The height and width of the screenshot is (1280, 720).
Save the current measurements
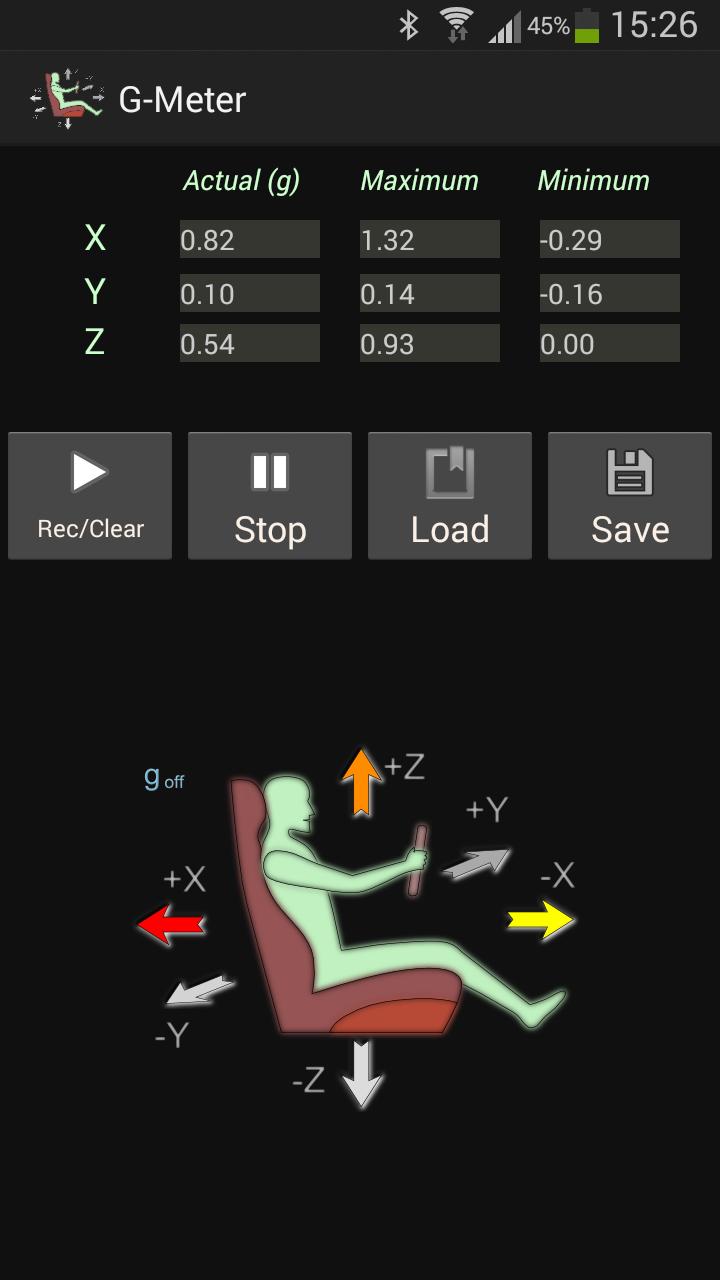click(x=630, y=496)
